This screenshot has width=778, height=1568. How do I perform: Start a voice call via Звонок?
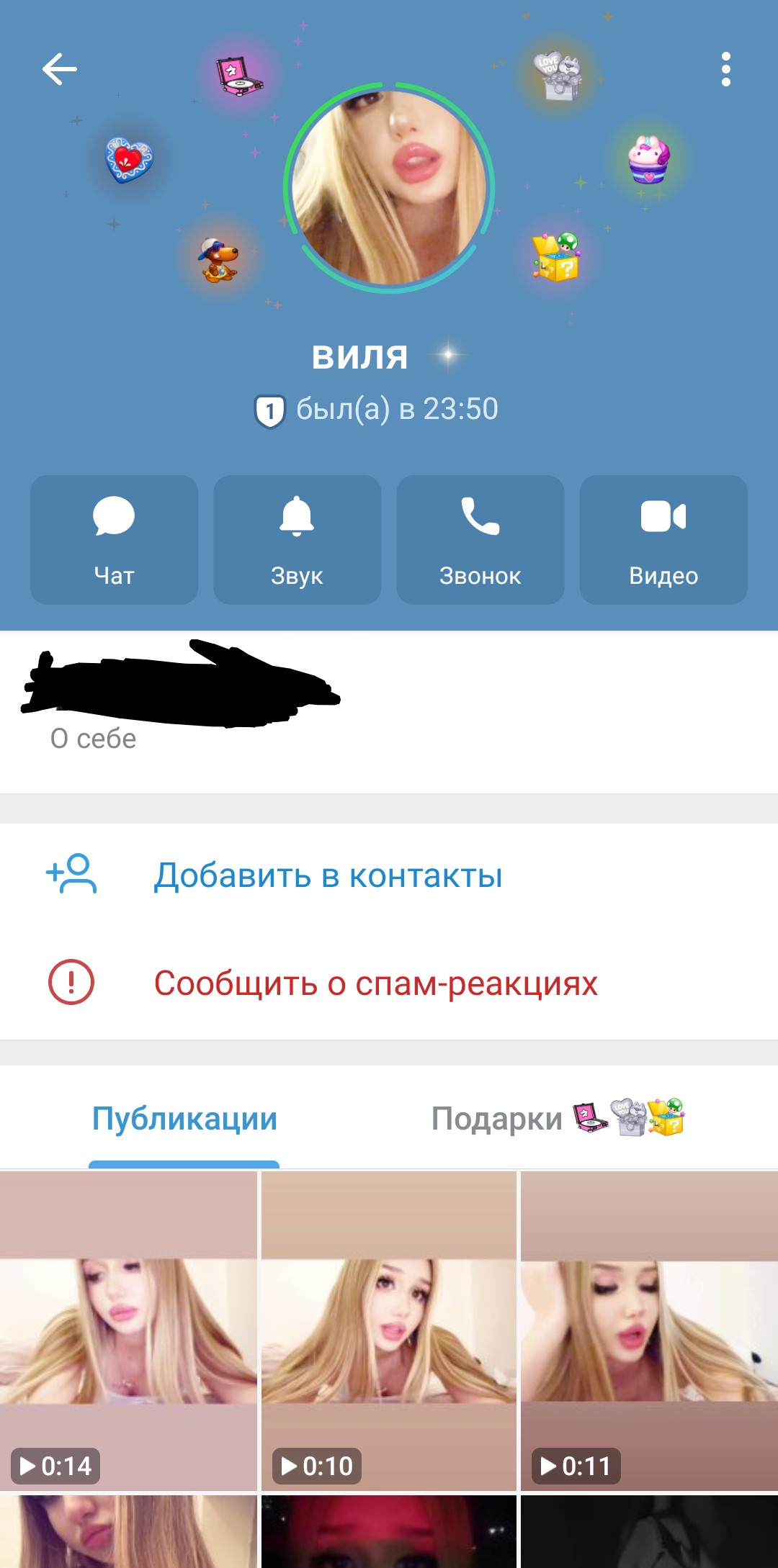click(x=480, y=539)
